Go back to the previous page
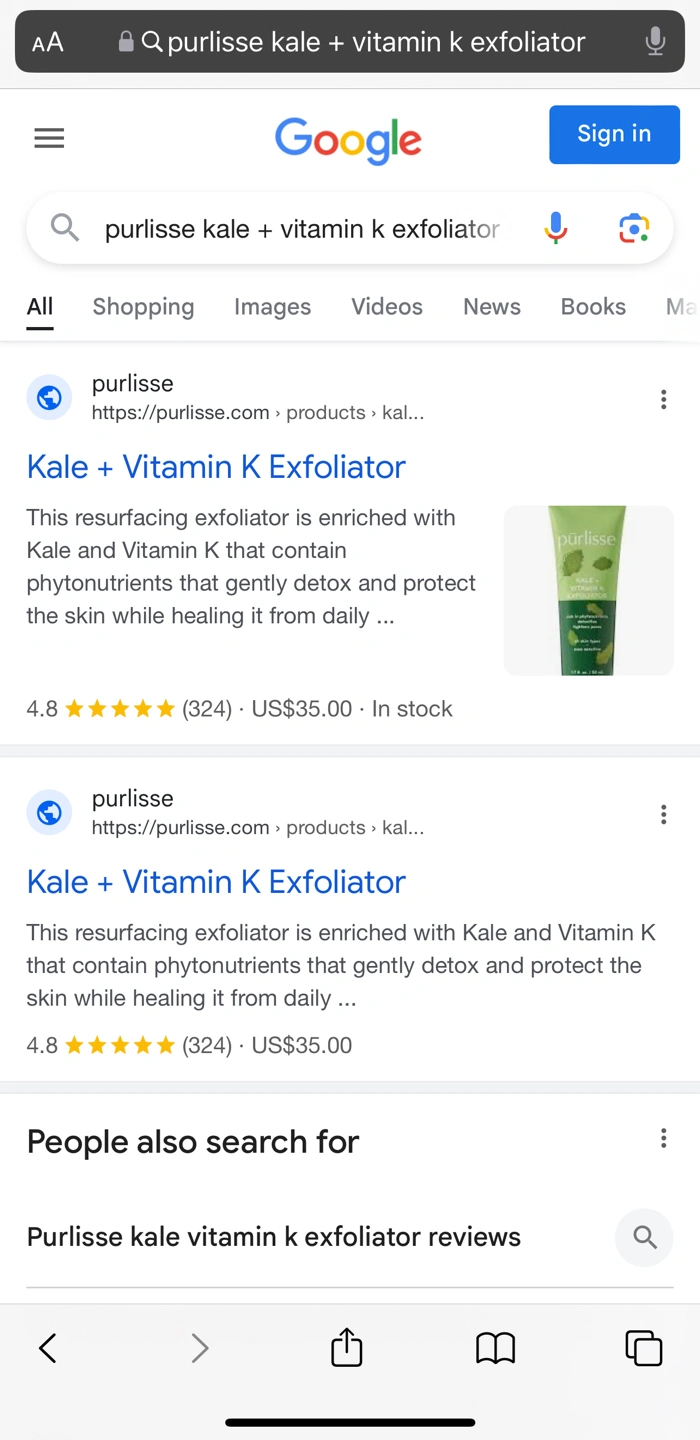Viewport: 700px width, 1440px height. coord(48,1348)
